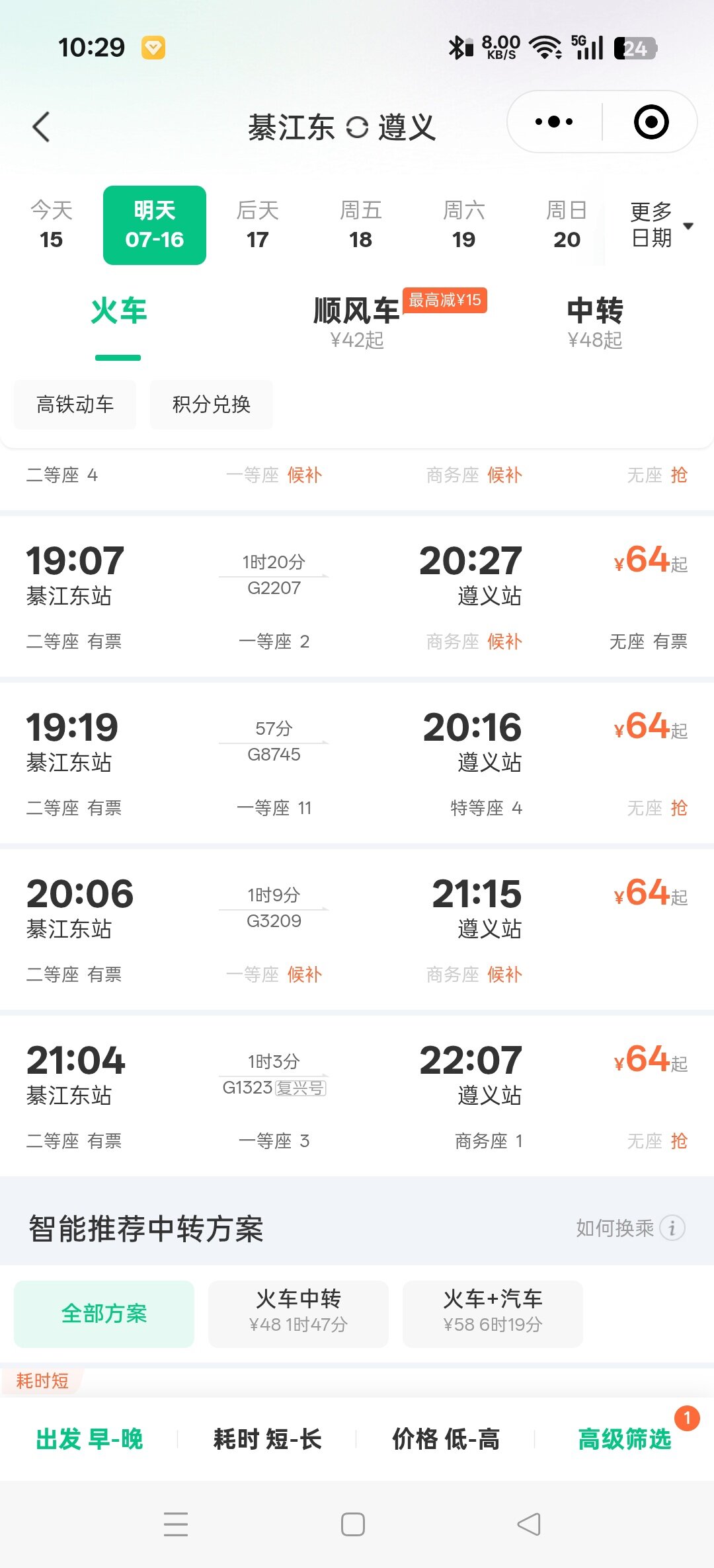The height and width of the screenshot is (1568, 714).
Task: Open the mini-program more options menu
Action: pyautogui.click(x=554, y=122)
